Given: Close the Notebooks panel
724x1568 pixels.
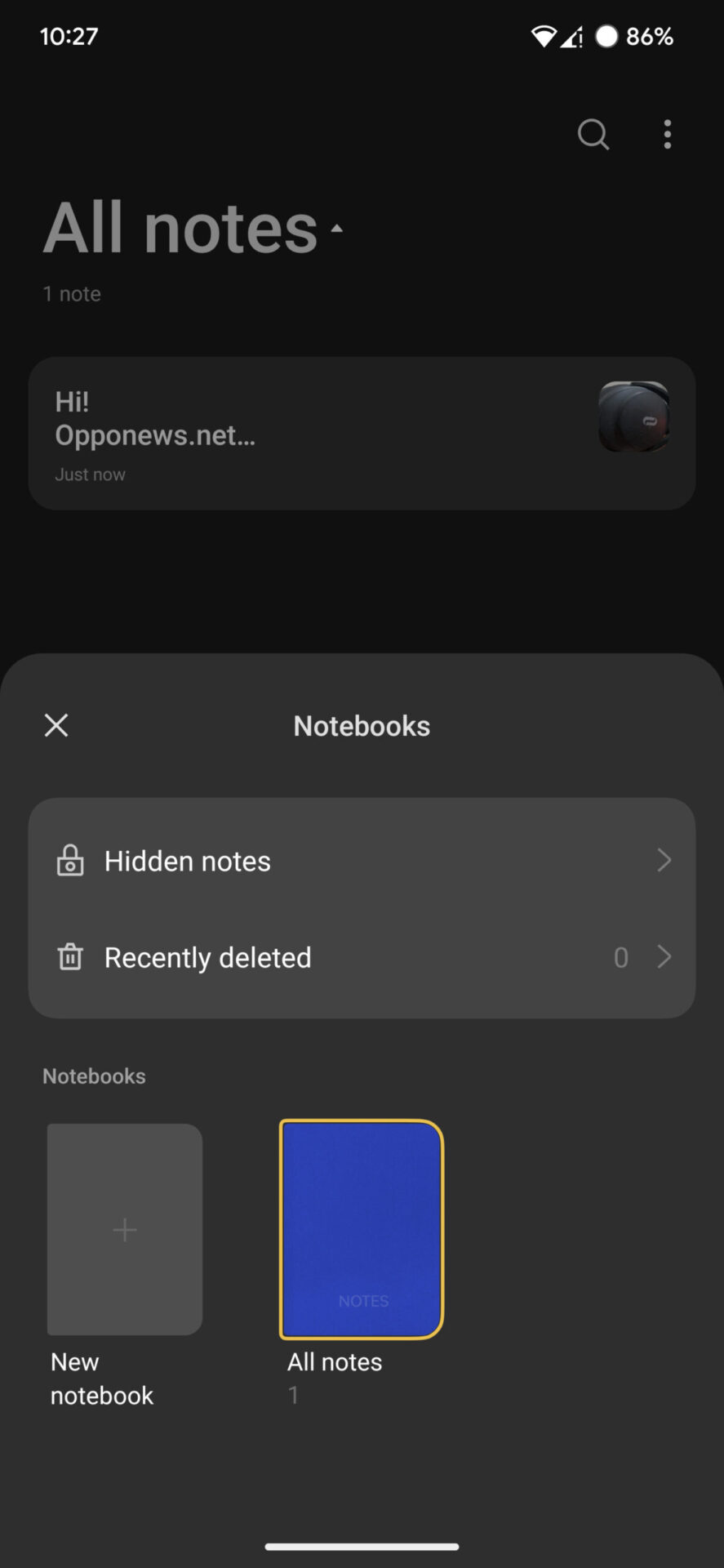Looking at the screenshot, I should [56, 725].
